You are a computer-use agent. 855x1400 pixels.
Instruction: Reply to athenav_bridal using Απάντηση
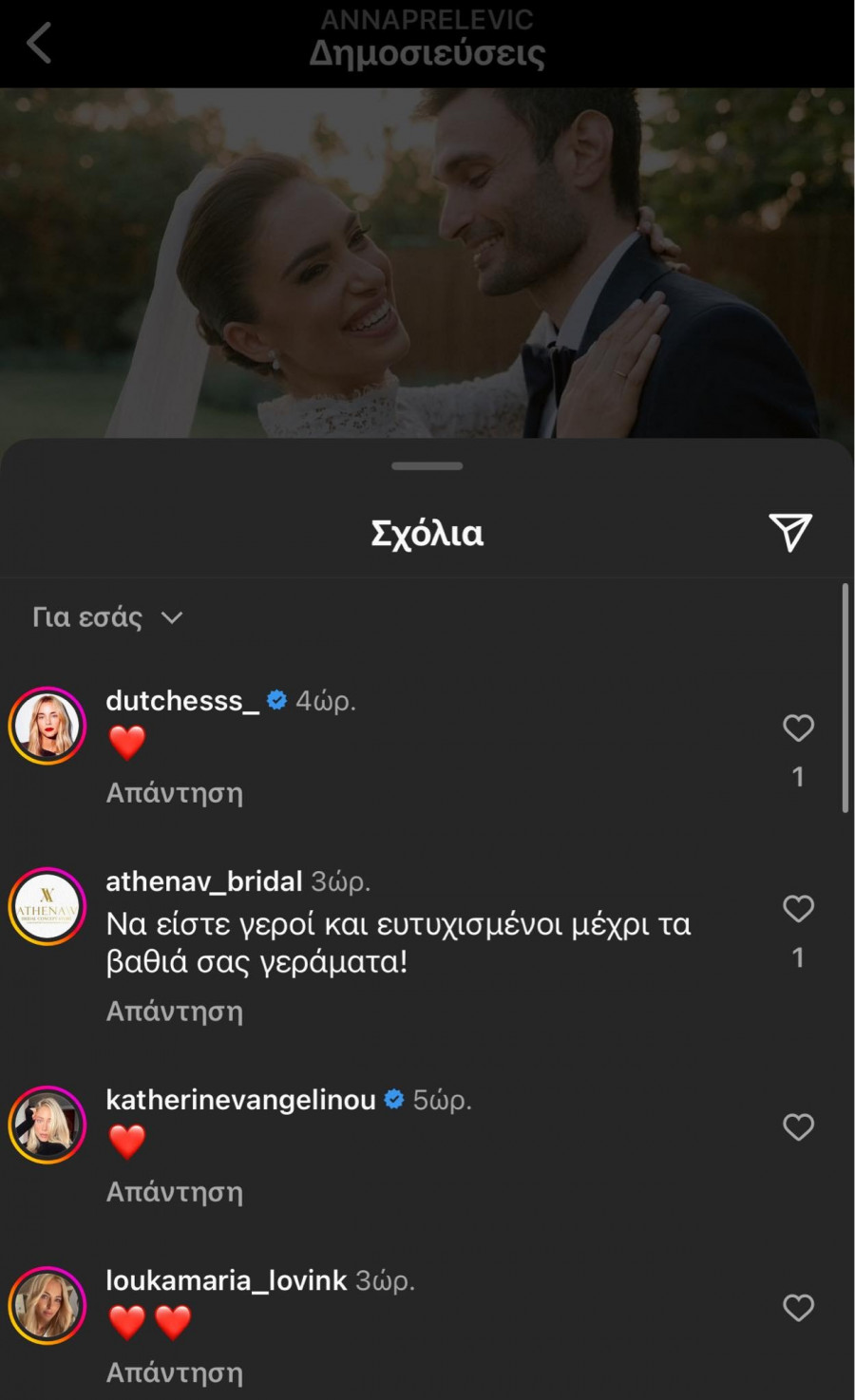click(x=175, y=1011)
